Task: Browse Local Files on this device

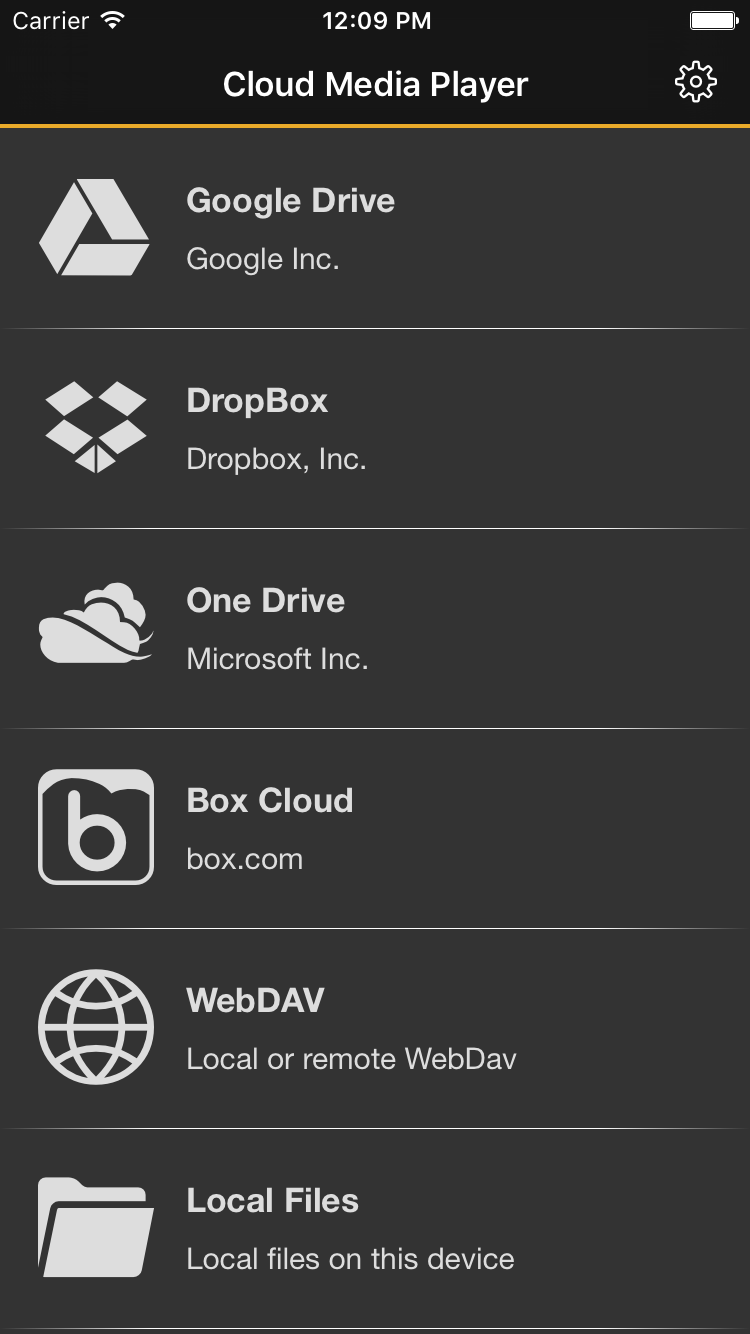Action: [x=375, y=1229]
